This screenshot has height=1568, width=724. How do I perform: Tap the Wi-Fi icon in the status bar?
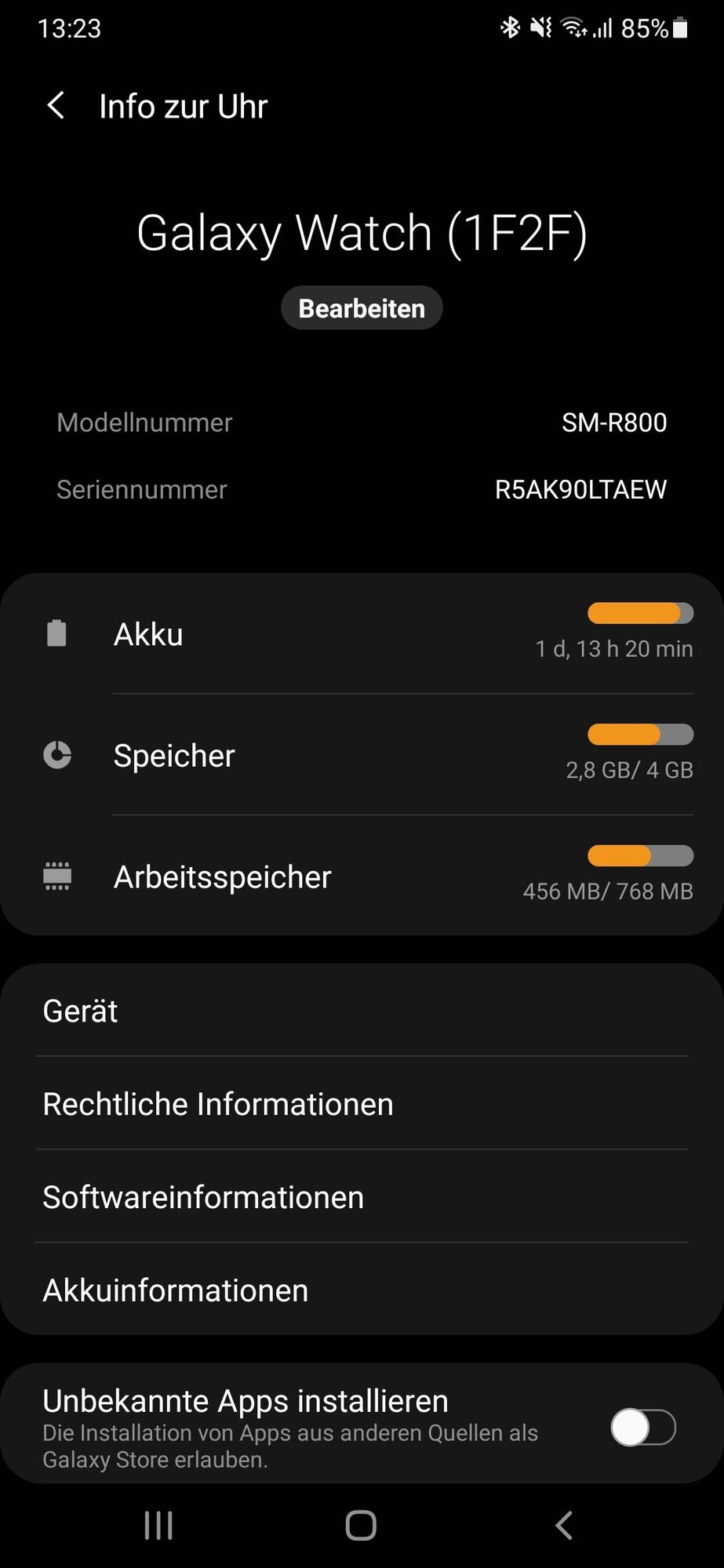click(x=573, y=28)
